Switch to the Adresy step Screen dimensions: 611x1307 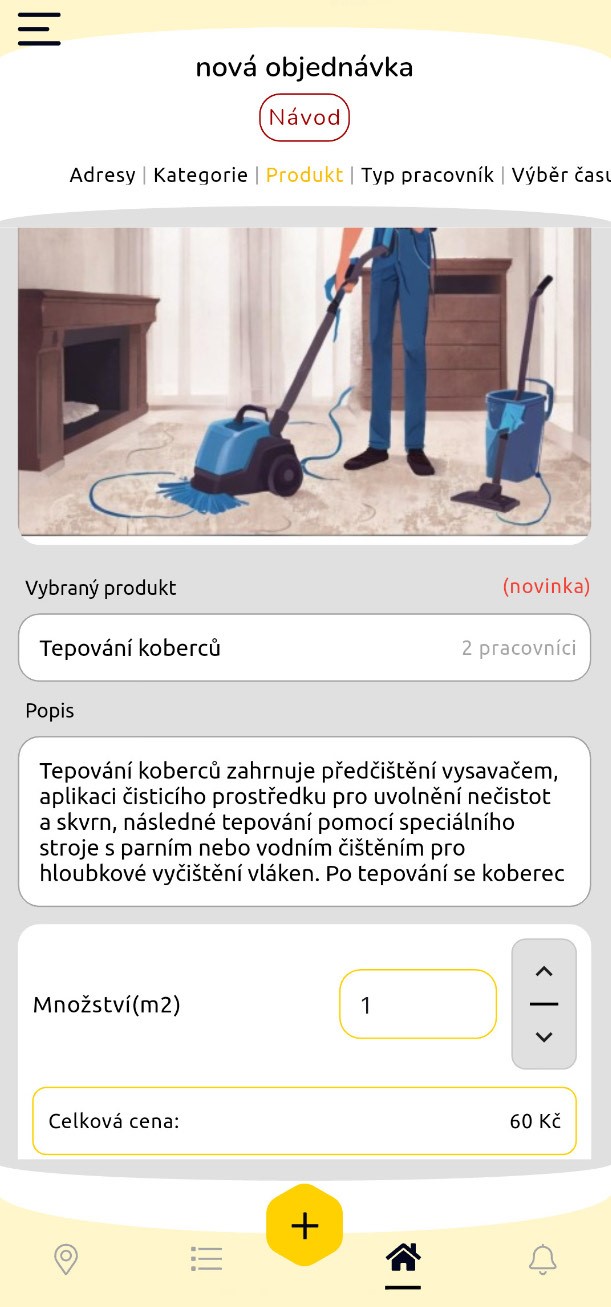(102, 175)
